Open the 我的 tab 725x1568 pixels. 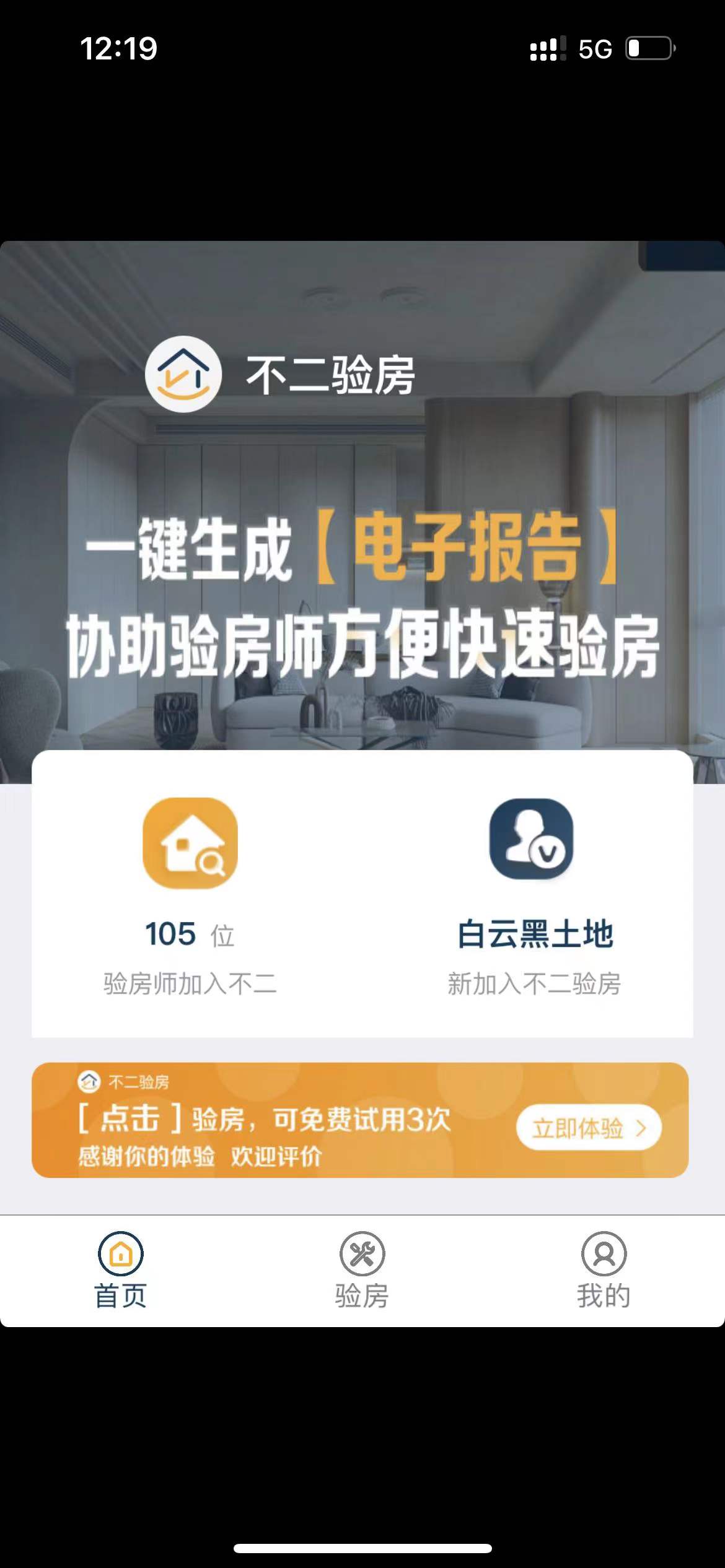(x=604, y=1271)
